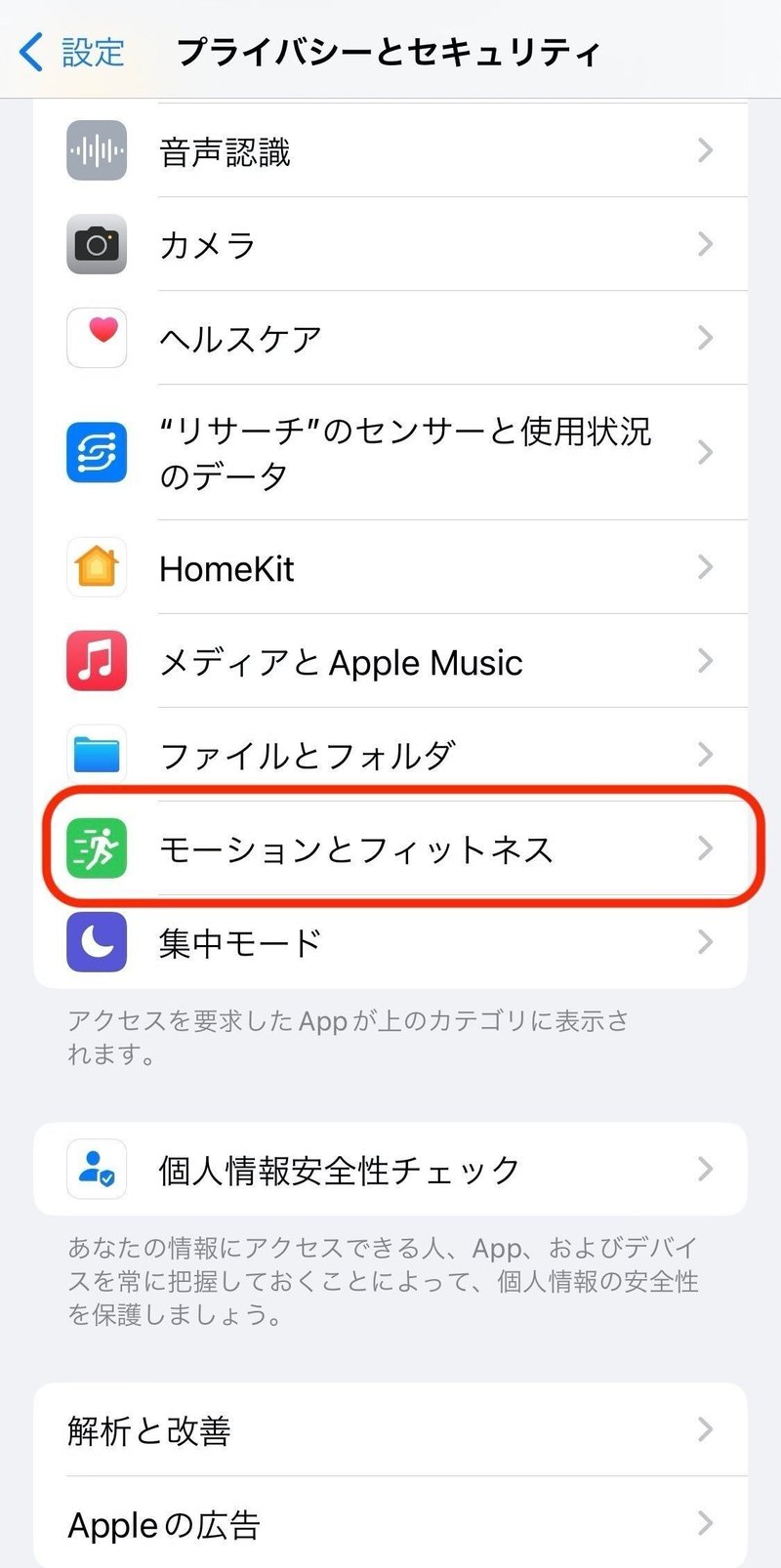Open 音声認識 settings

(390, 151)
